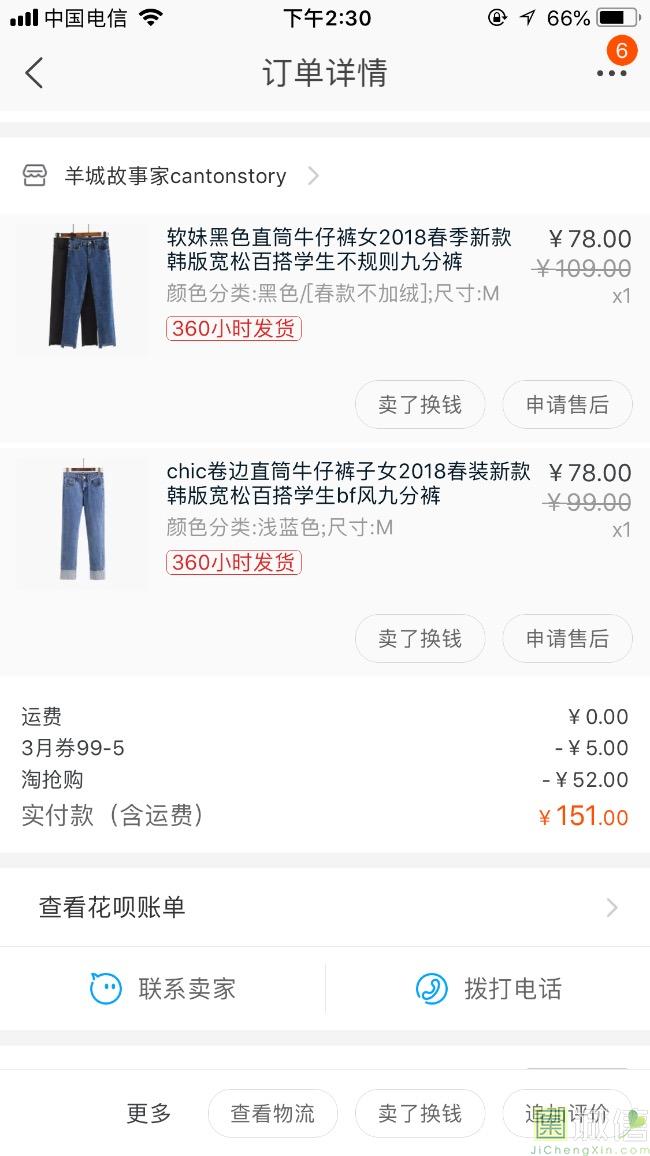Request 申请售后 for the black jeans
This screenshot has width=650, height=1156.
coord(567,405)
